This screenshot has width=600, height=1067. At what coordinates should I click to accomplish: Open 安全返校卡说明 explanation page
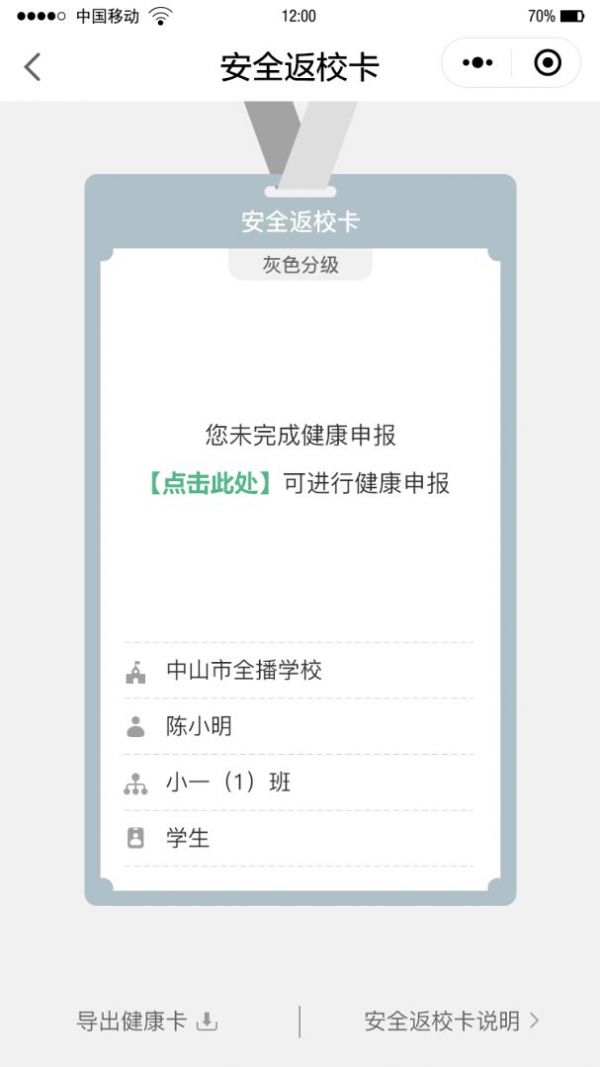[452, 1021]
